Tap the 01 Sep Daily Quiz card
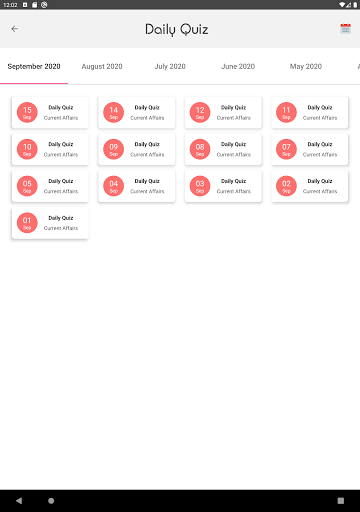 [x=50, y=223]
